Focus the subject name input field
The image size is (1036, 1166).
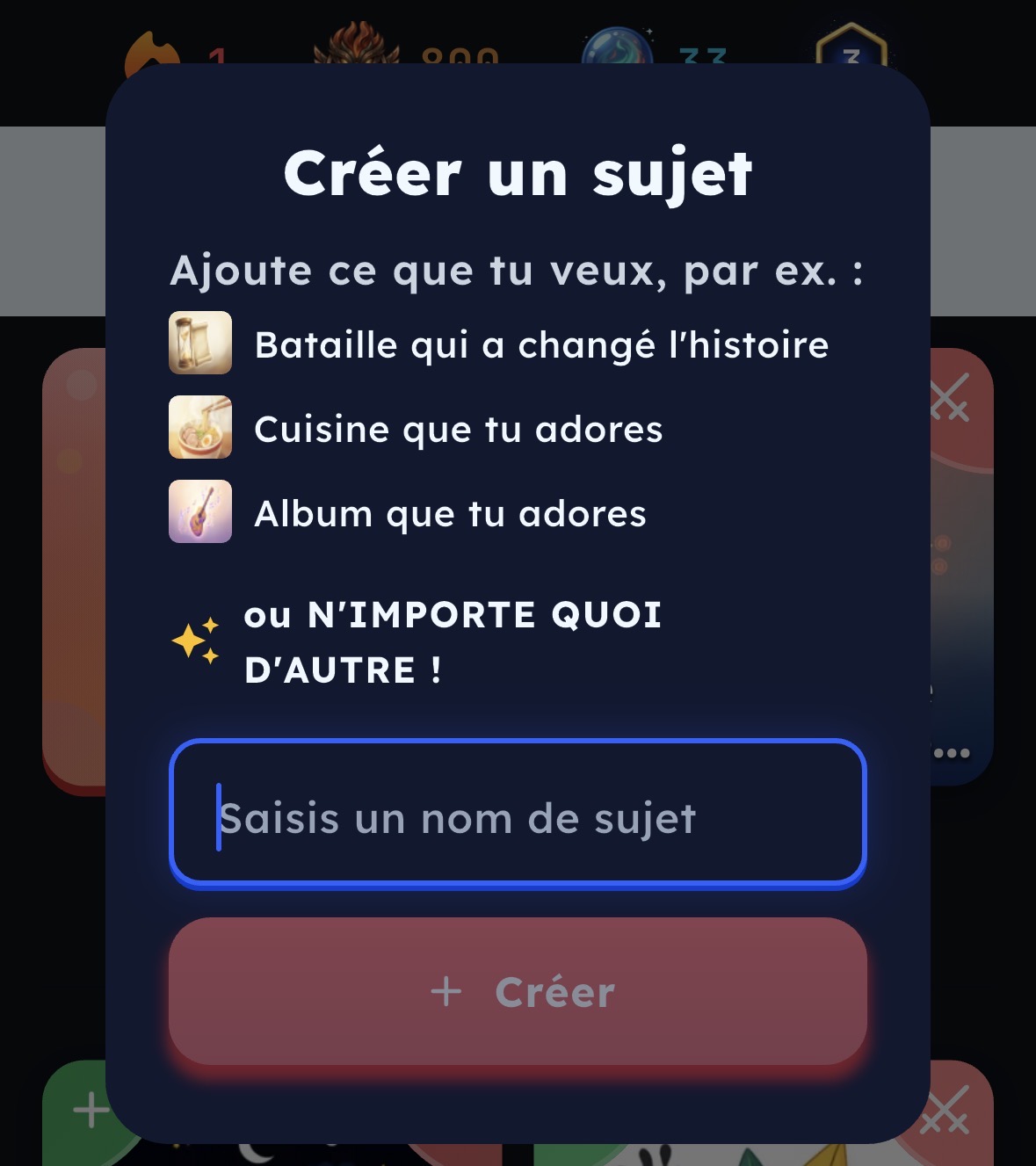[518, 813]
